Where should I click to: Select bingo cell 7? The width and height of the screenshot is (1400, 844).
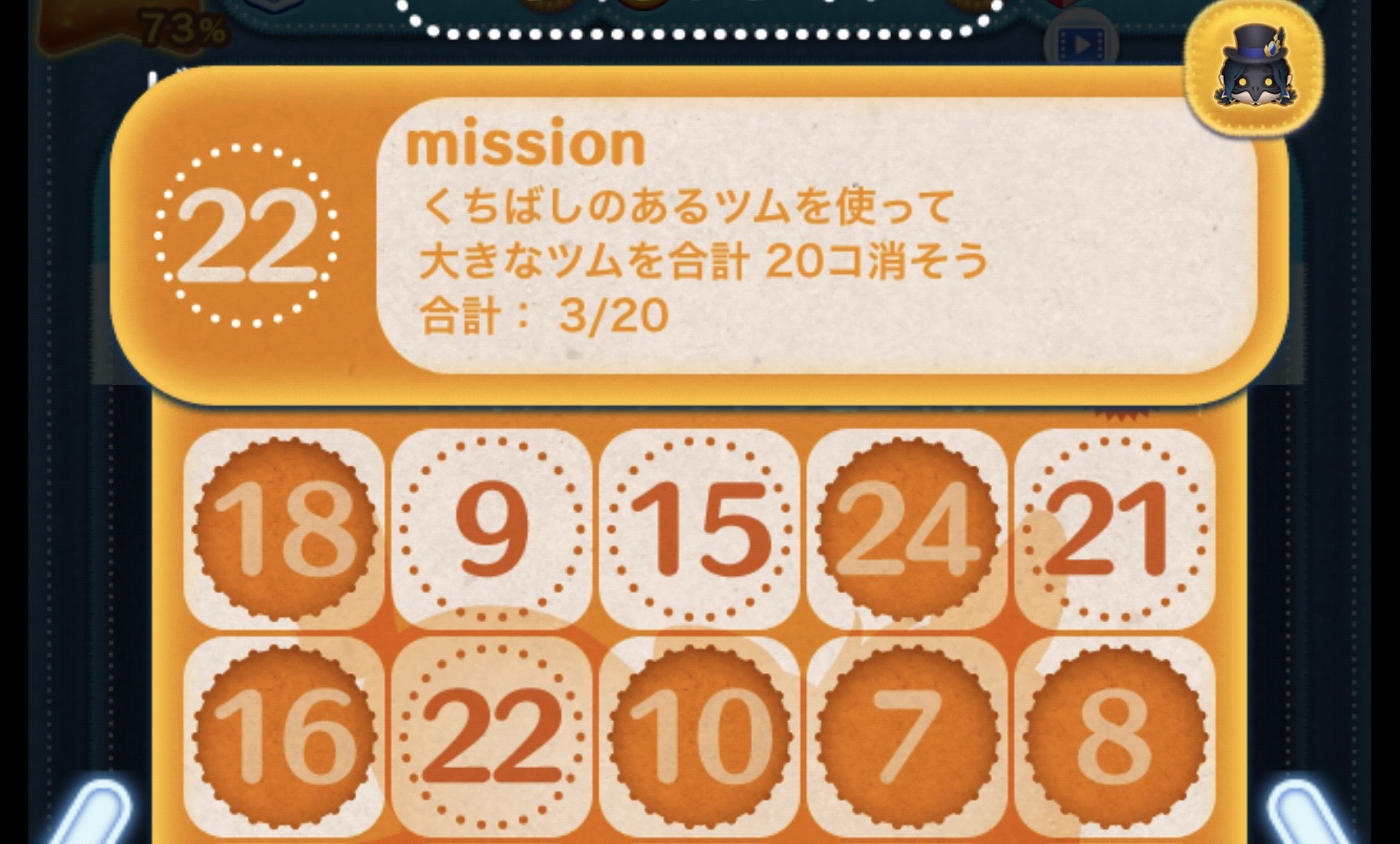pos(907,736)
